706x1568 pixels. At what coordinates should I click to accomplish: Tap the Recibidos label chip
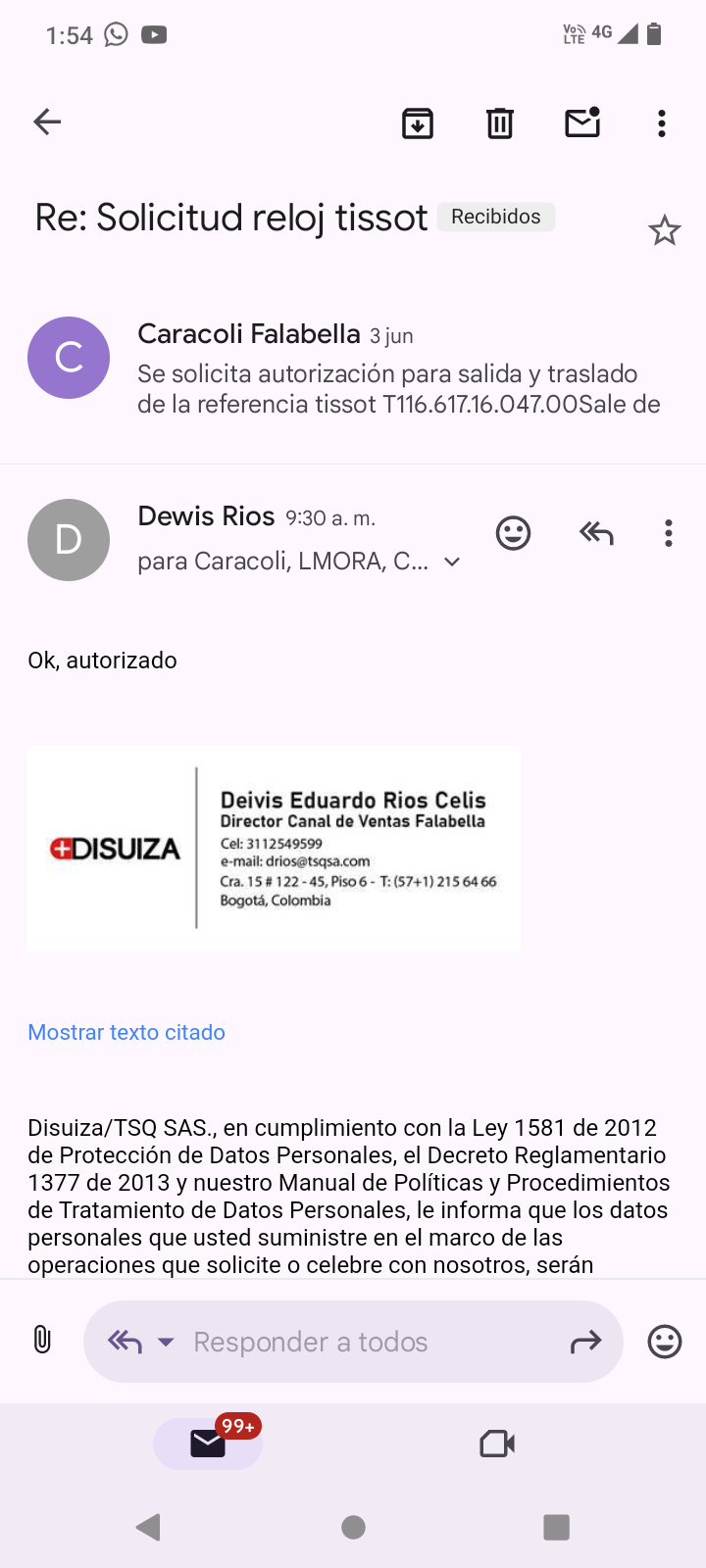pyautogui.click(x=496, y=217)
